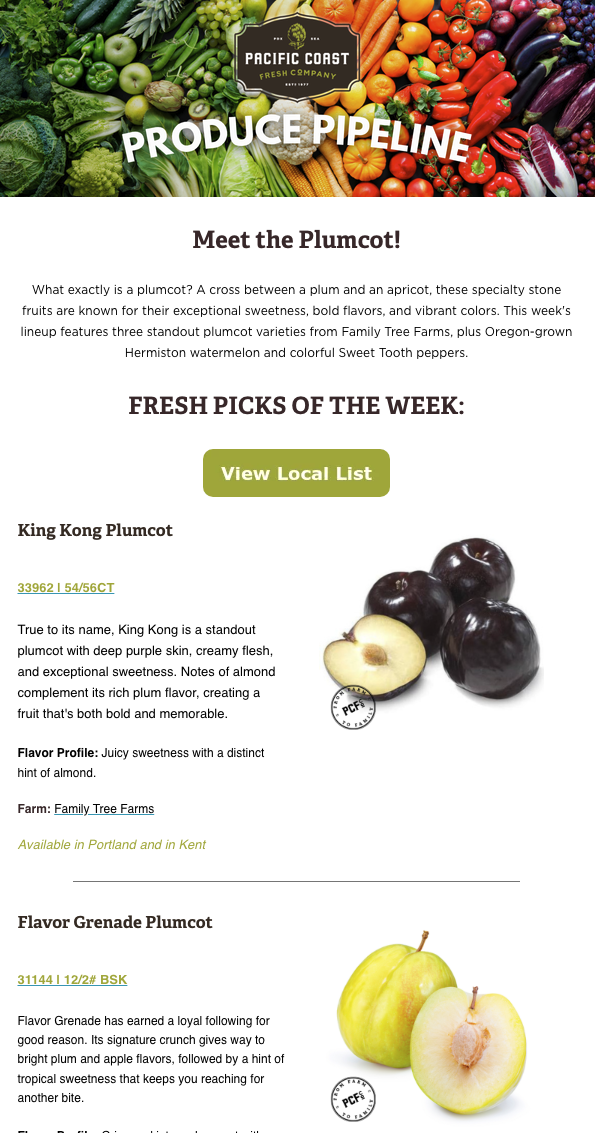The image size is (595, 1133).
Task: Open the 31144 | 12/2# BSK product link
Action: pos(72,980)
